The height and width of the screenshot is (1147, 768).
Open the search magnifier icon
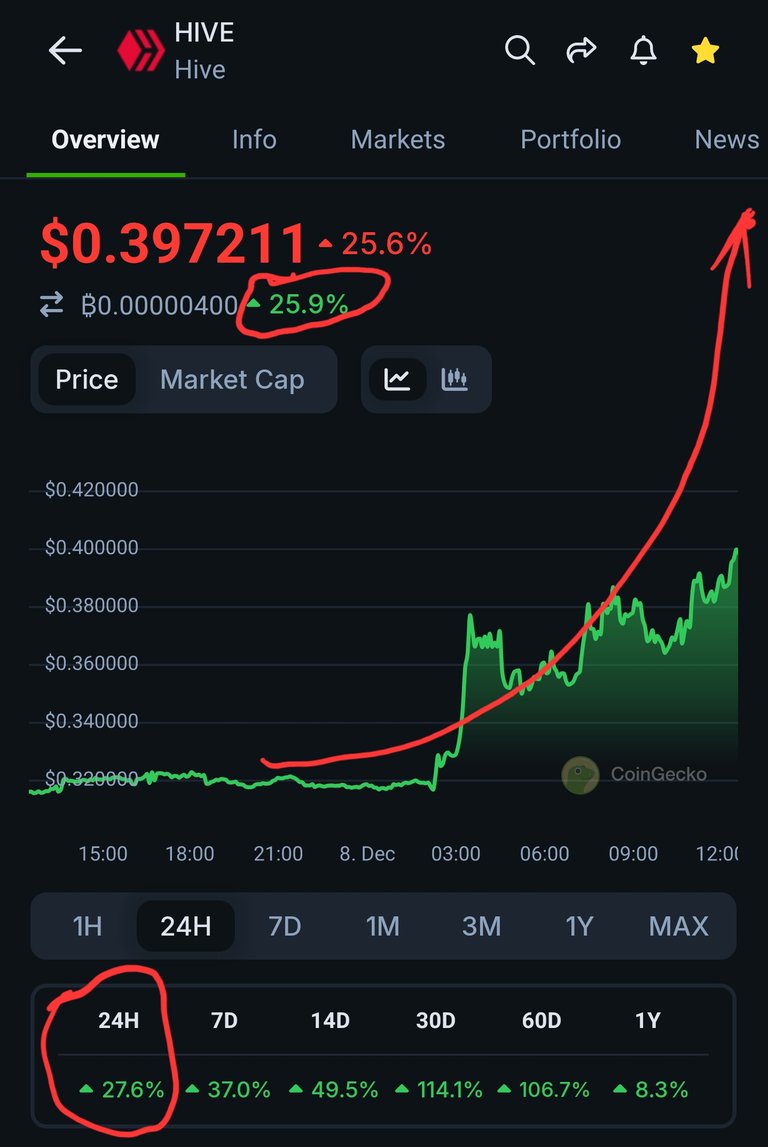coord(520,50)
